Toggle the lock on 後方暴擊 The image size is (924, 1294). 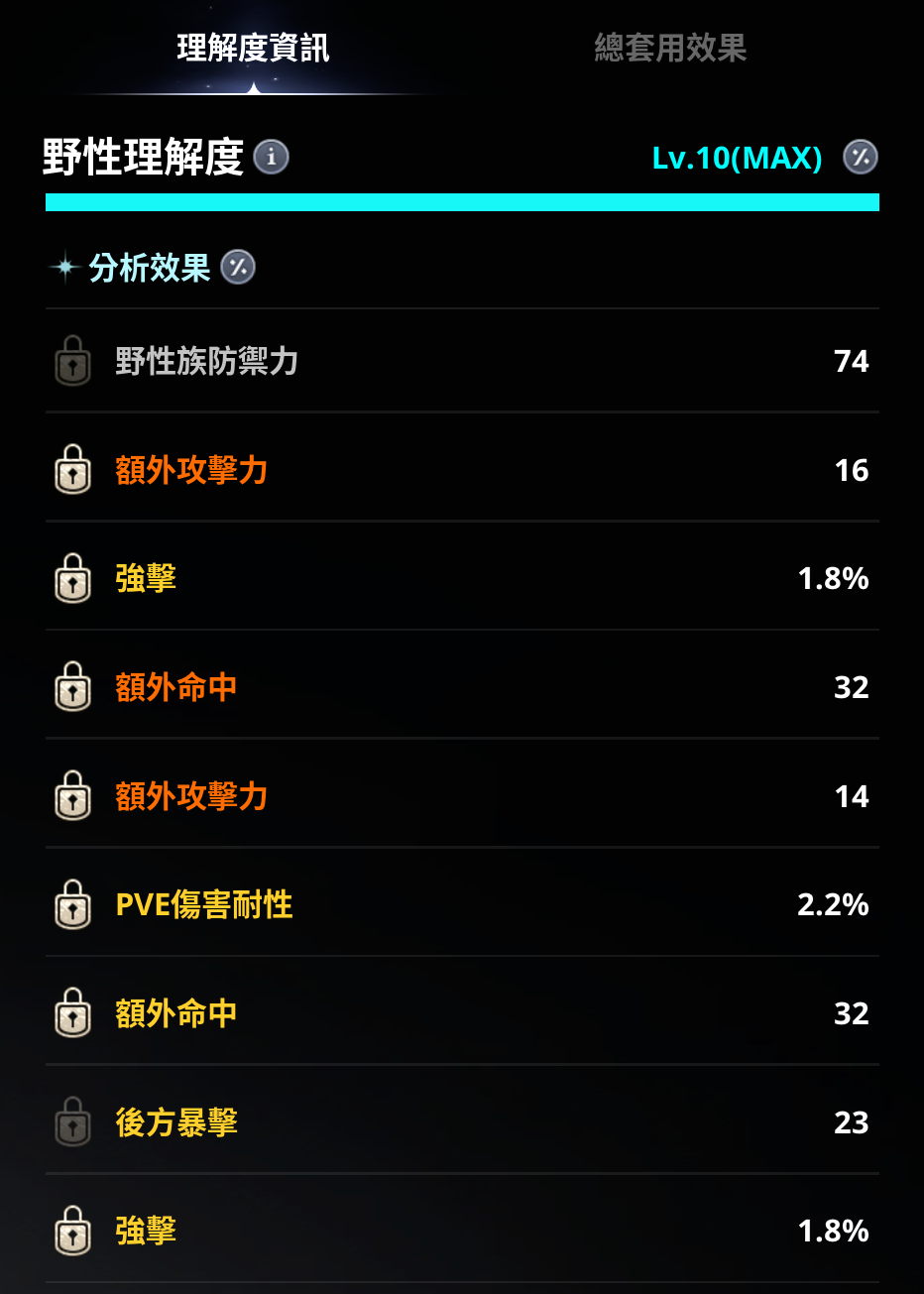pyautogui.click(x=72, y=1122)
